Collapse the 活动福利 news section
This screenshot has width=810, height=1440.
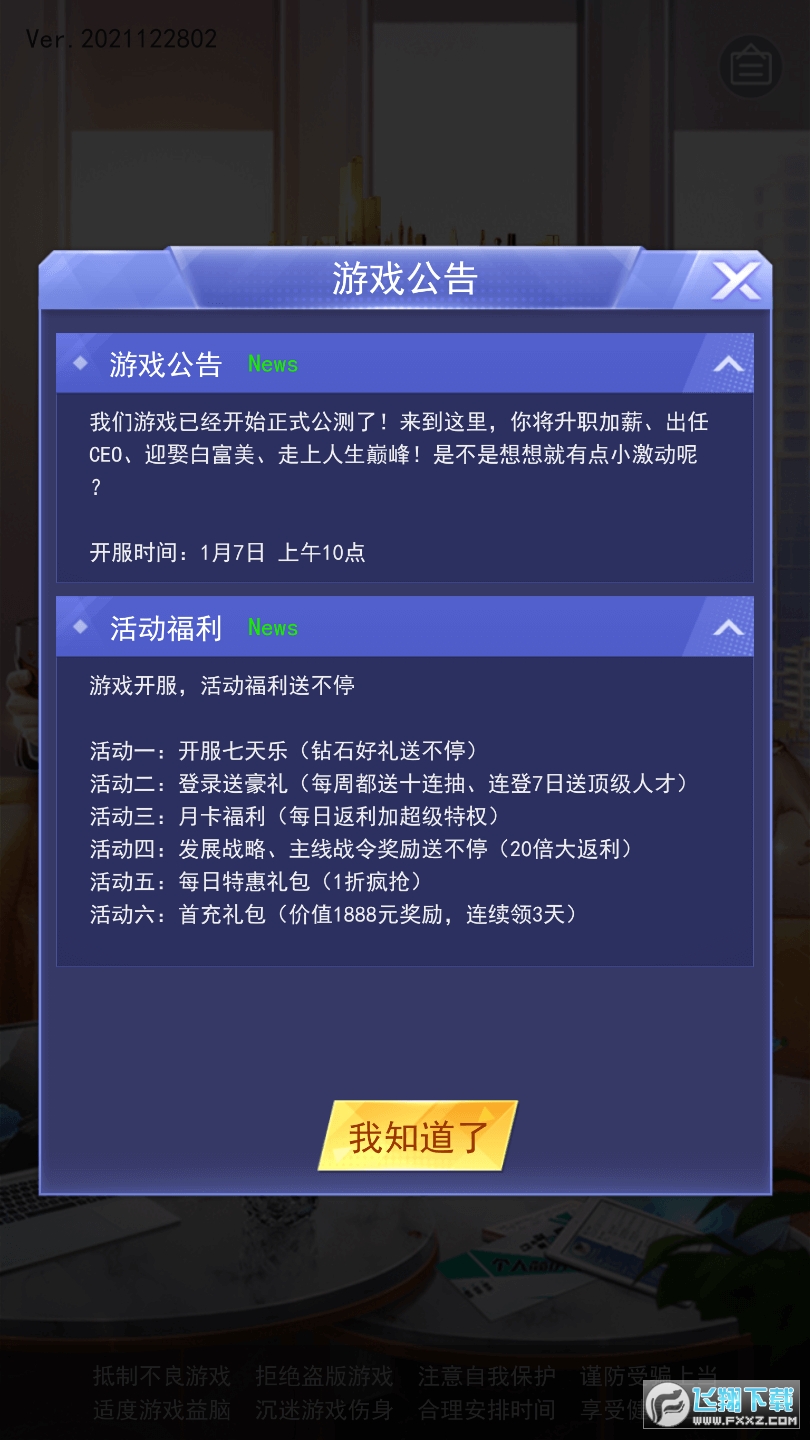(x=728, y=628)
